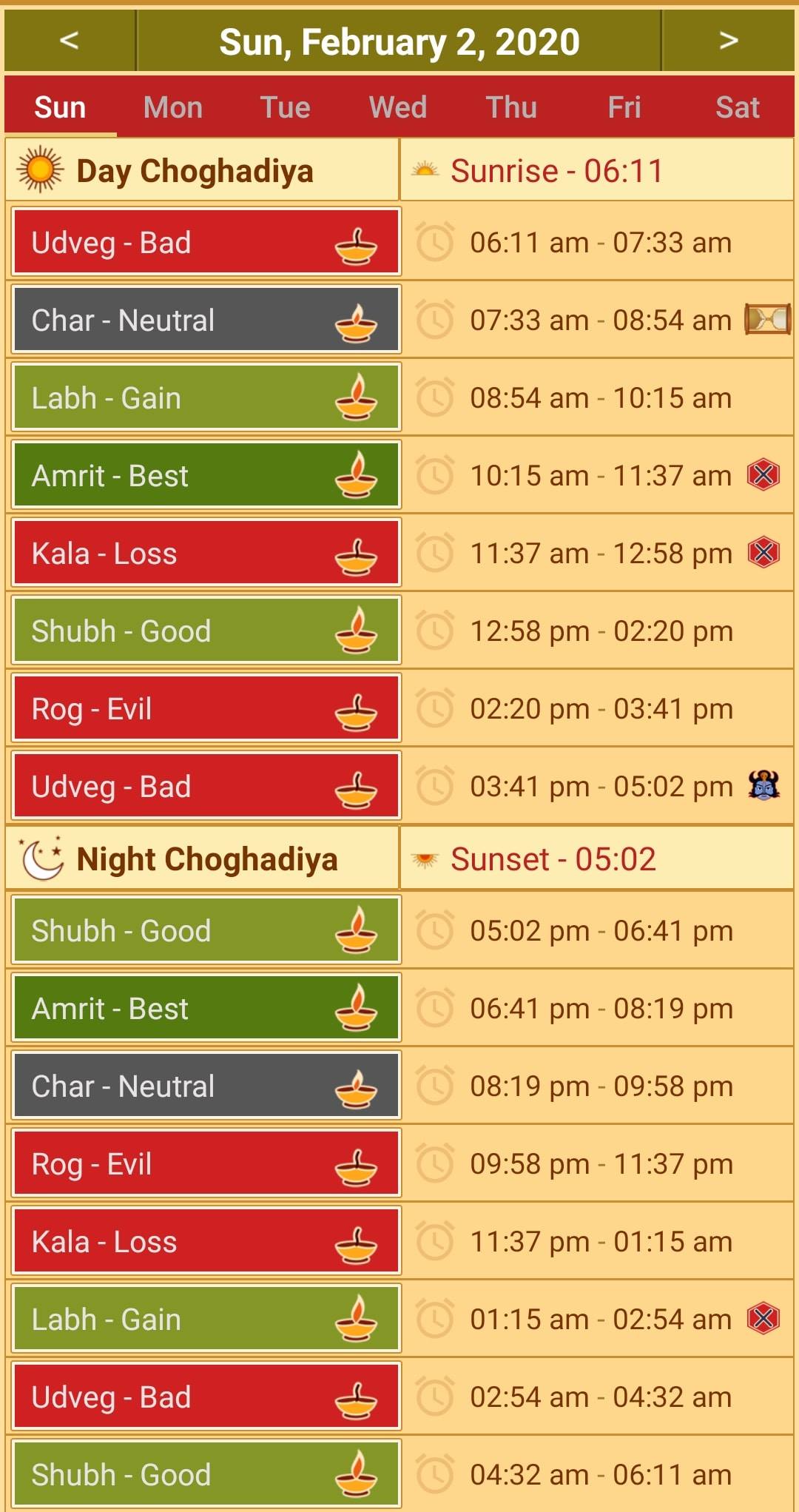This screenshot has height=1512, width=799.
Task: Go to the next day arrow
Action: [729, 41]
